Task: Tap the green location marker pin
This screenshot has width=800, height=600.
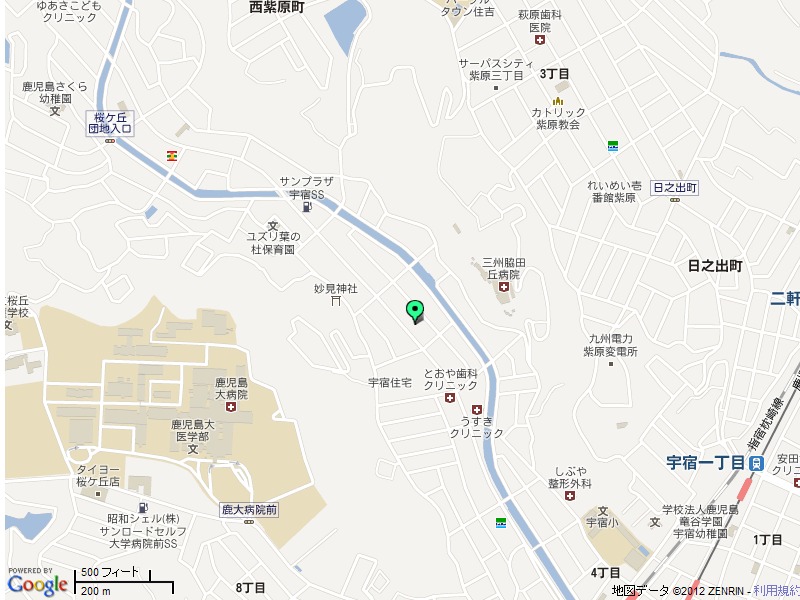Action: 414,310
